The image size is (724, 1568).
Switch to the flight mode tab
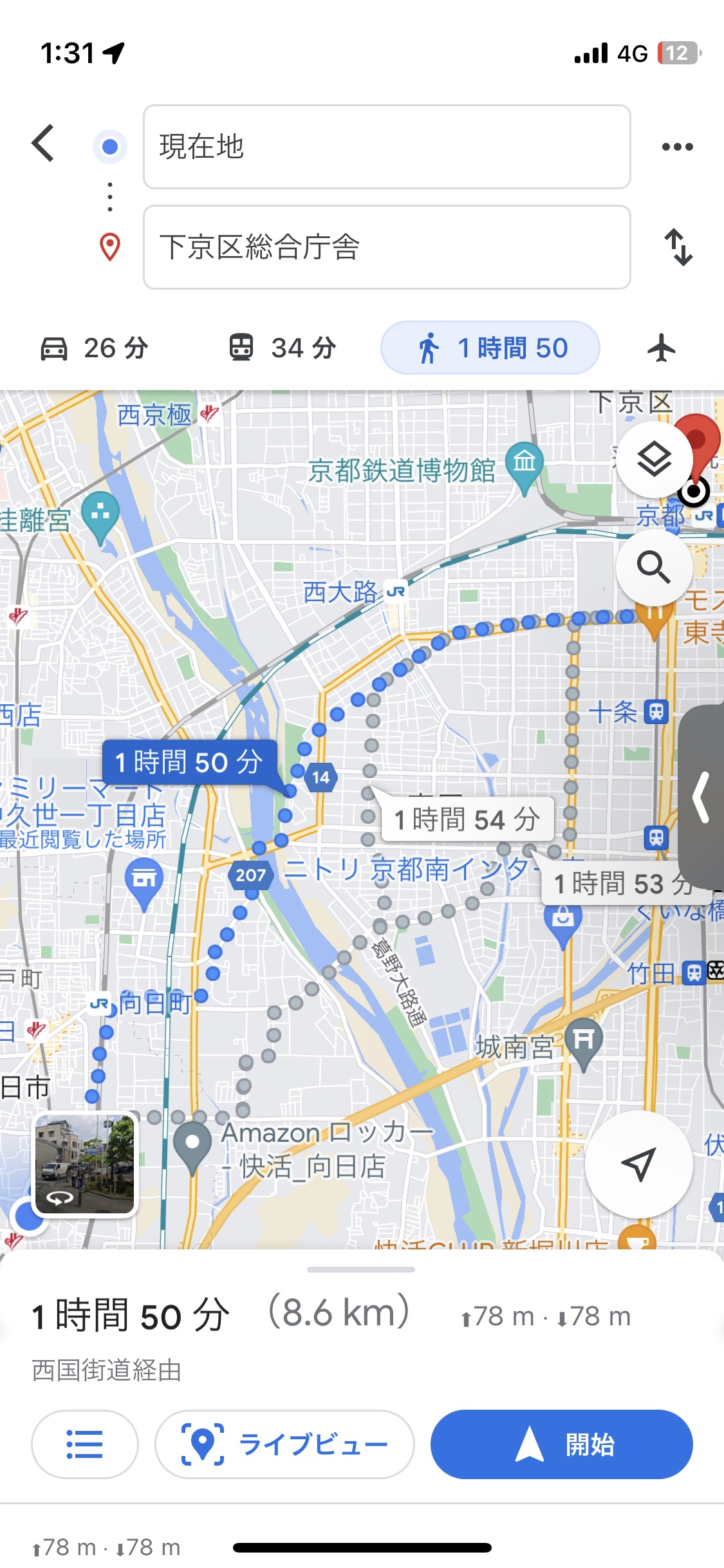coord(661,348)
